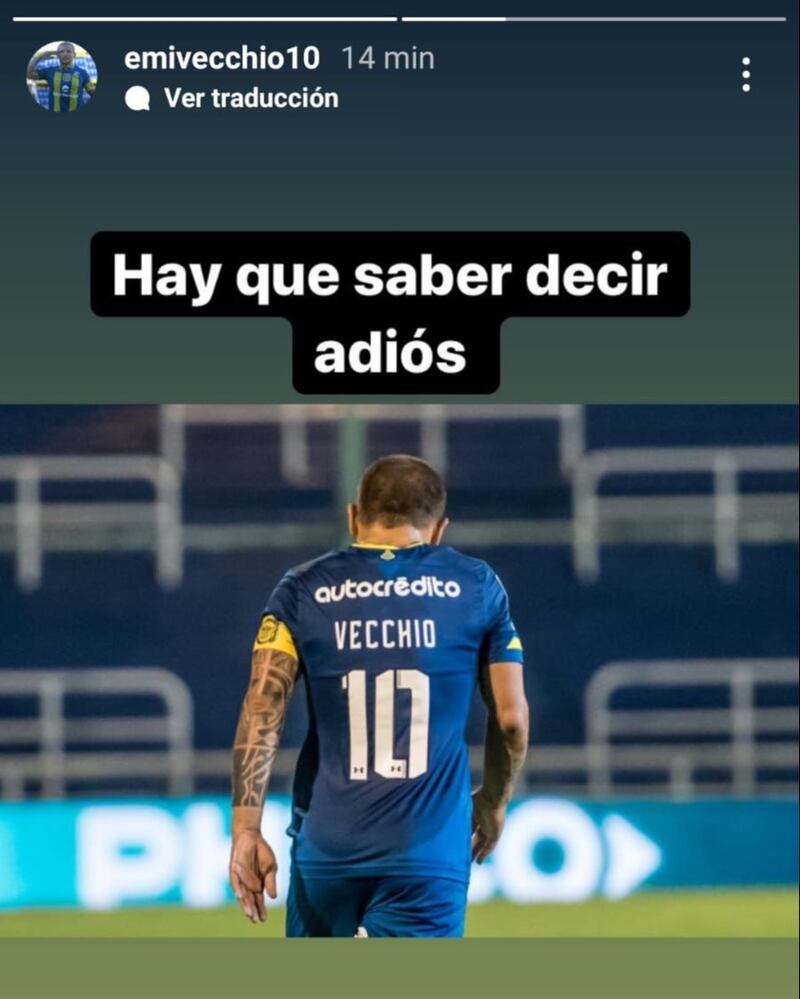Image resolution: width=800 pixels, height=999 pixels.
Task: Open the three-dot story options menu
Action: [746, 75]
